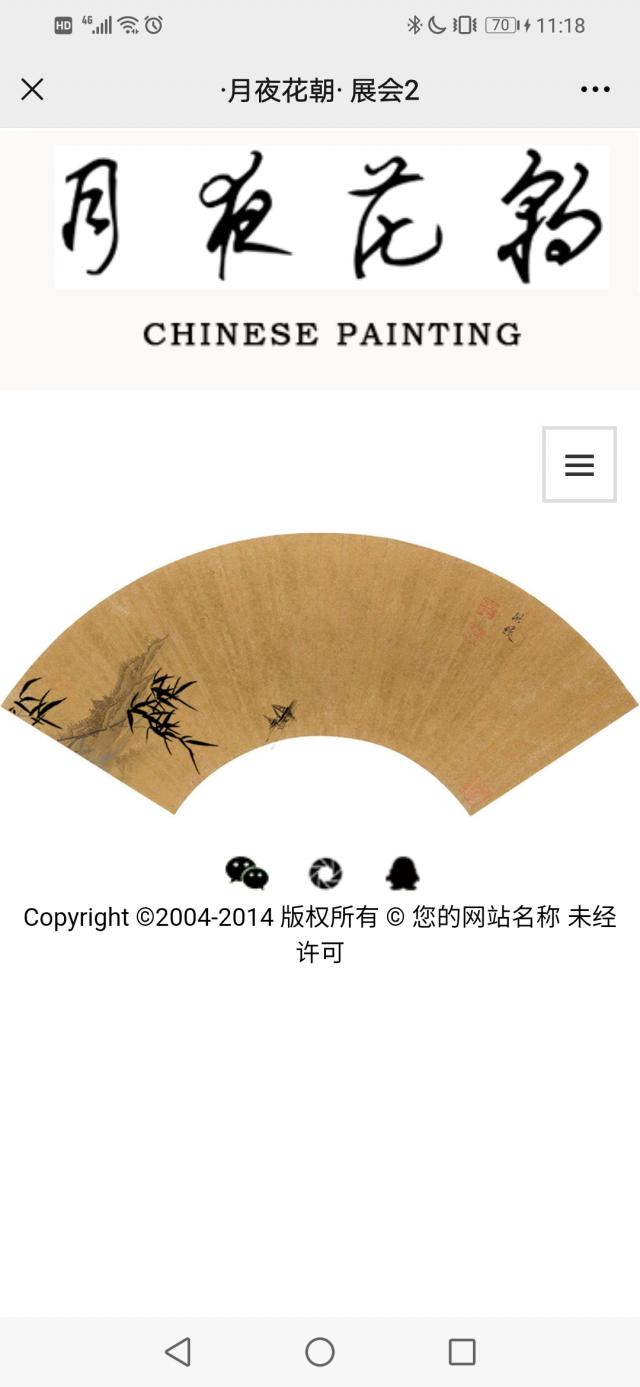Tap the QQ penguin icon
The height and width of the screenshot is (1387, 640).
point(402,873)
